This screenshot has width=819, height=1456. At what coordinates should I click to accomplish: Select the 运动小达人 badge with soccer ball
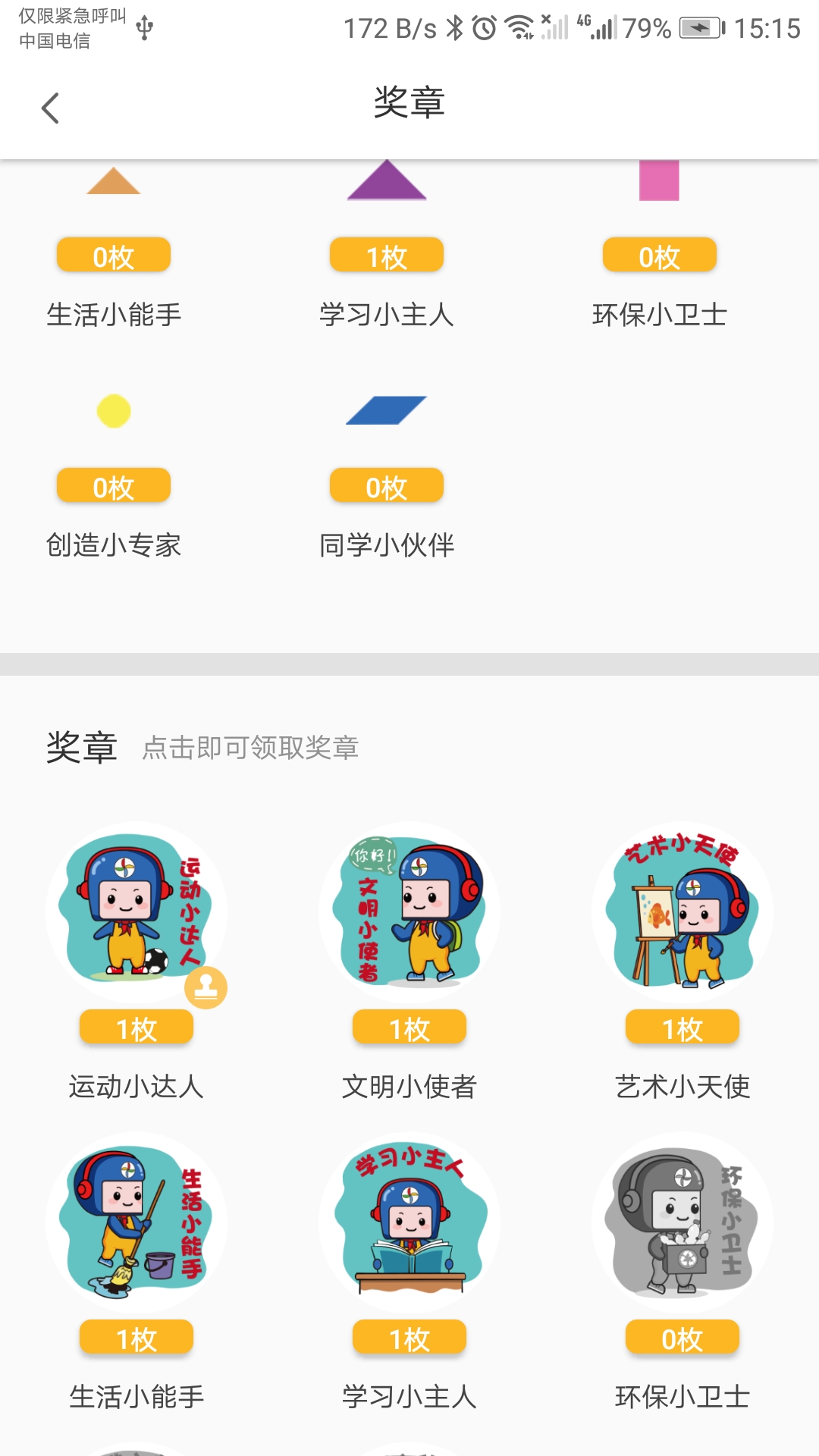pos(136,910)
